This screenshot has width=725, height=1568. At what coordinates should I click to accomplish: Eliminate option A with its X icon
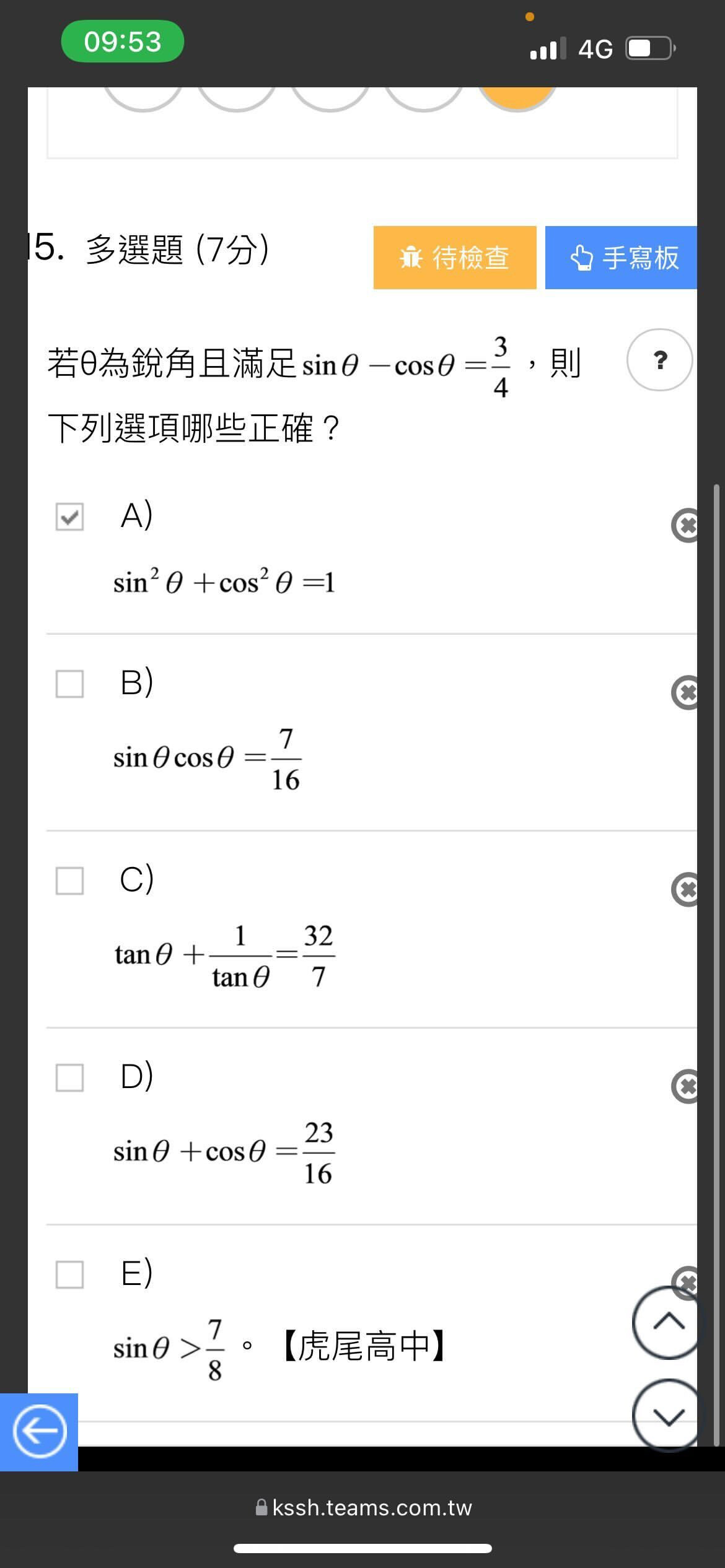tap(685, 526)
